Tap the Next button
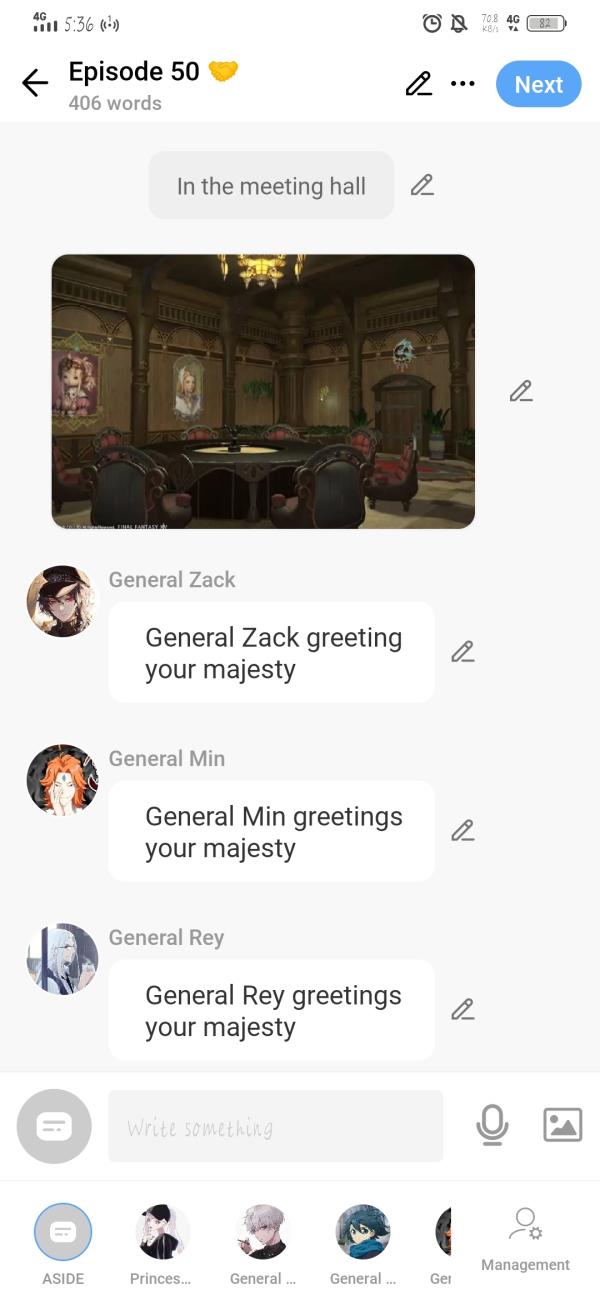The height and width of the screenshot is (1300, 600). tap(538, 84)
